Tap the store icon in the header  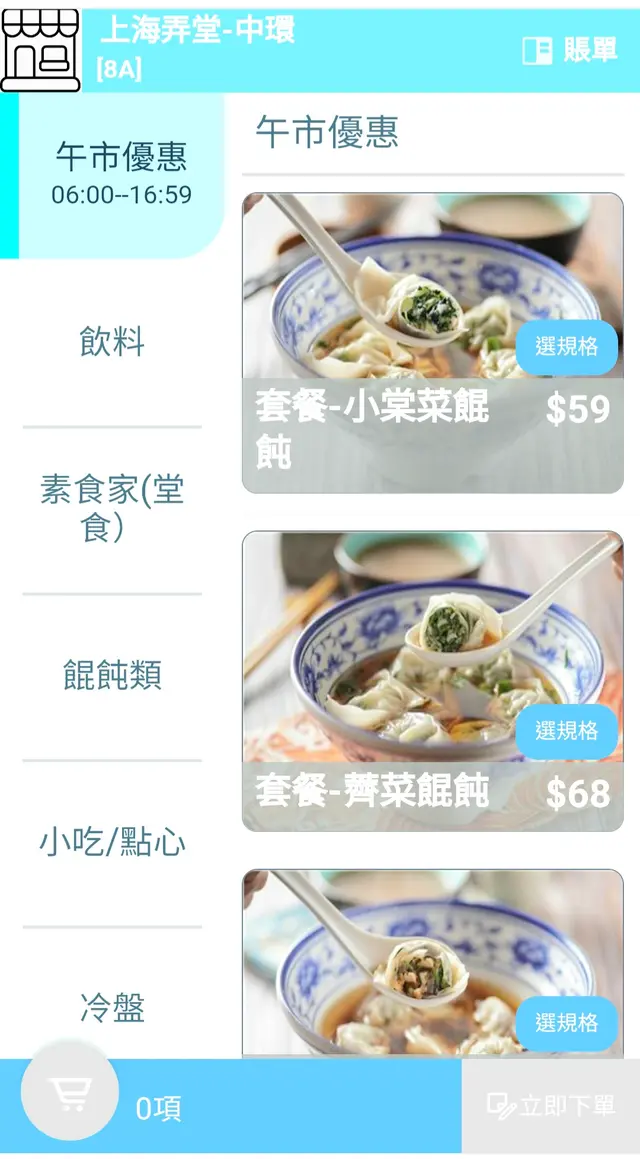(40, 51)
